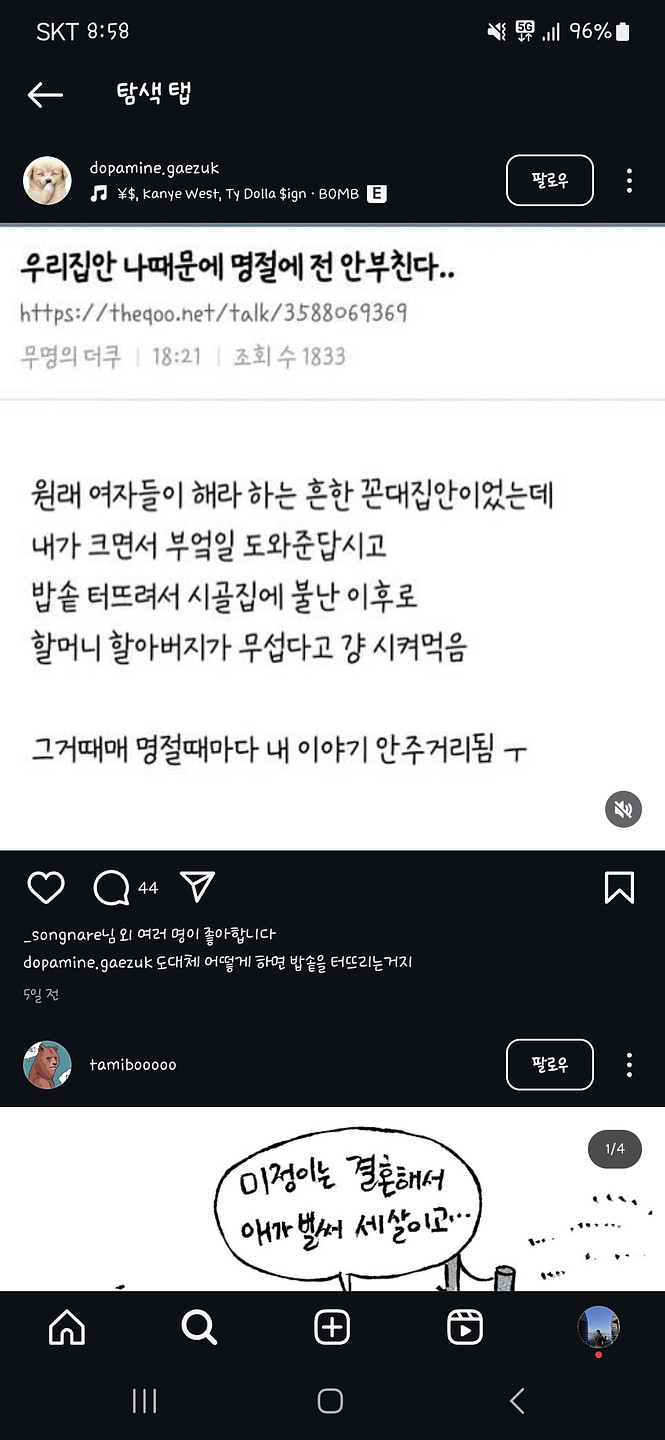Open the overflow menu on dopamine.gaezuk's post
665x1440 pixels.
pos(629,181)
